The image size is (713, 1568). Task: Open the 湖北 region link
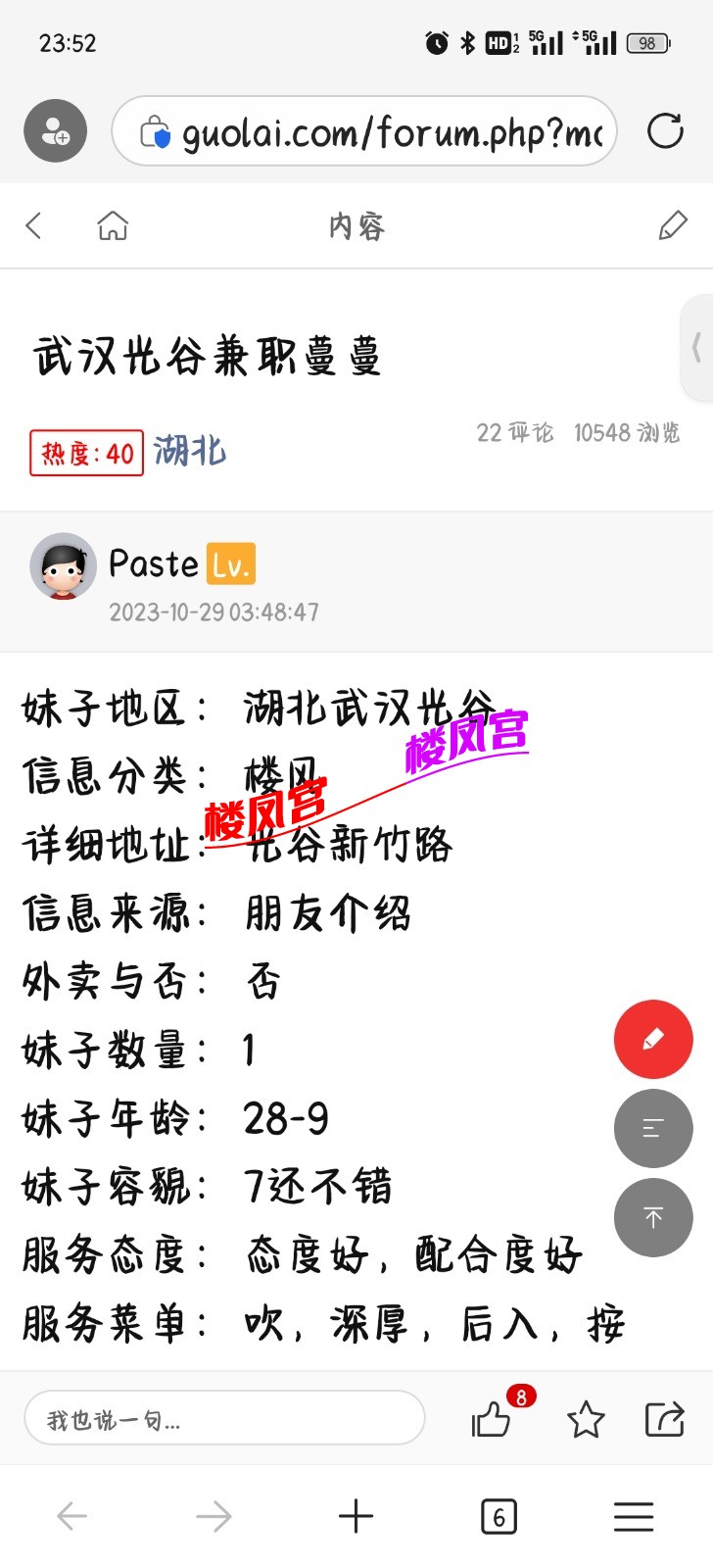(x=190, y=452)
